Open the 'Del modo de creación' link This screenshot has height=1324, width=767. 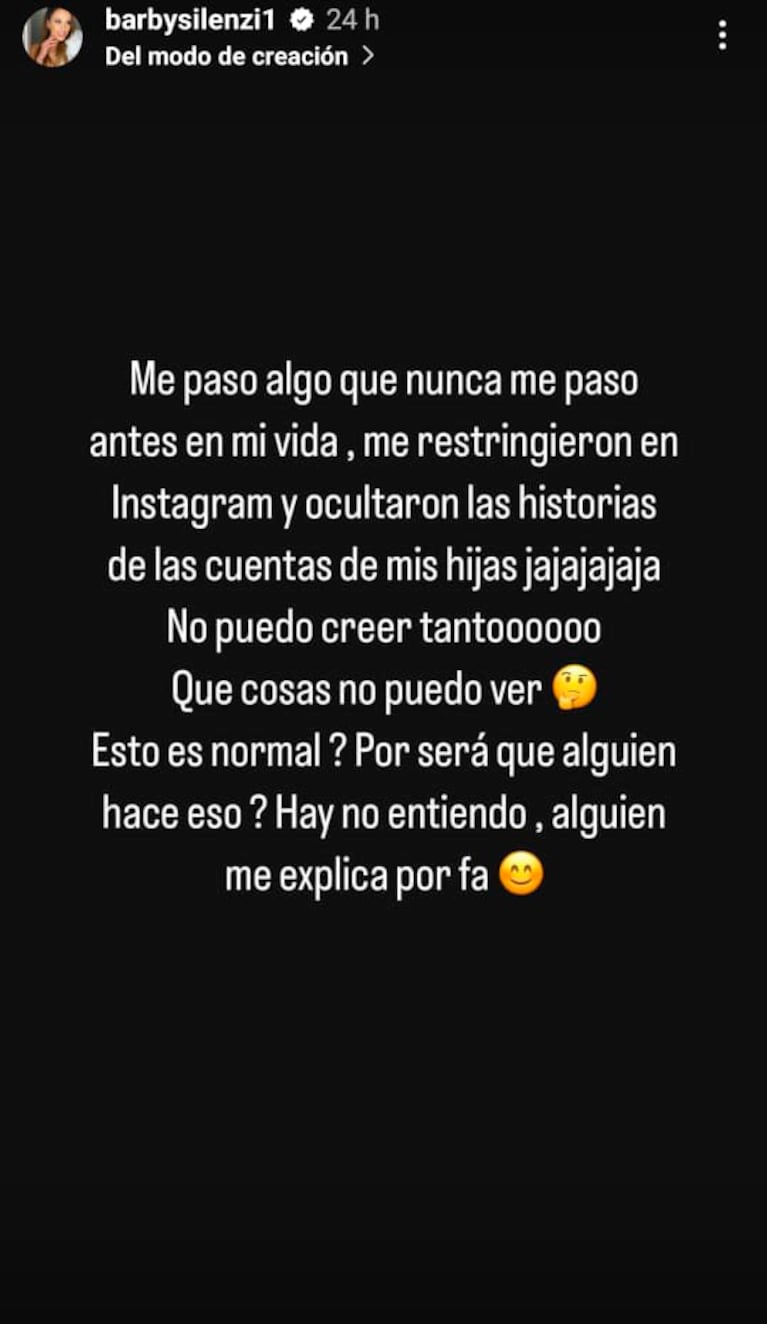tap(239, 56)
